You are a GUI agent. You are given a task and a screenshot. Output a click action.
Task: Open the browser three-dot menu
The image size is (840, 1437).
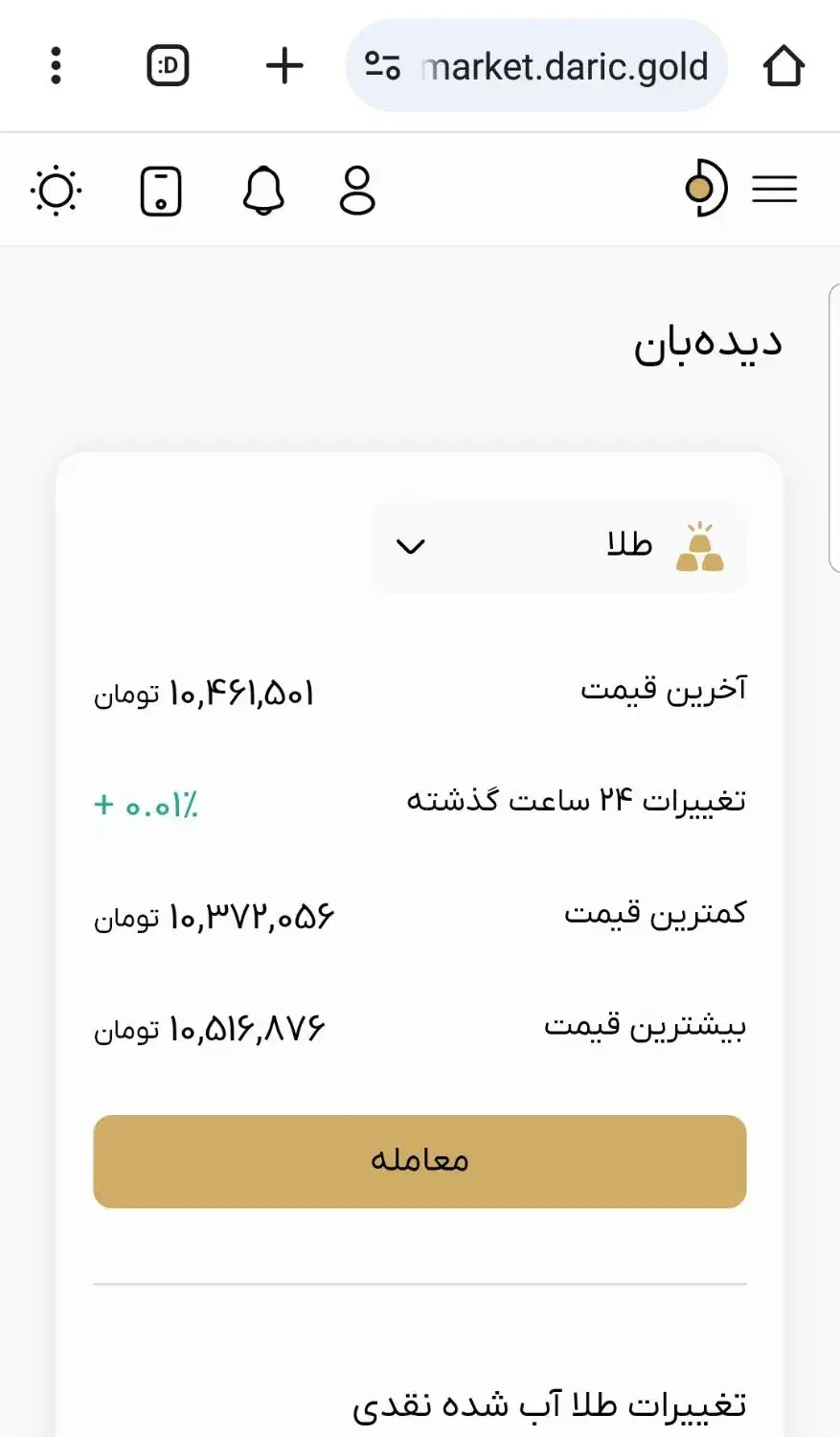point(55,65)
